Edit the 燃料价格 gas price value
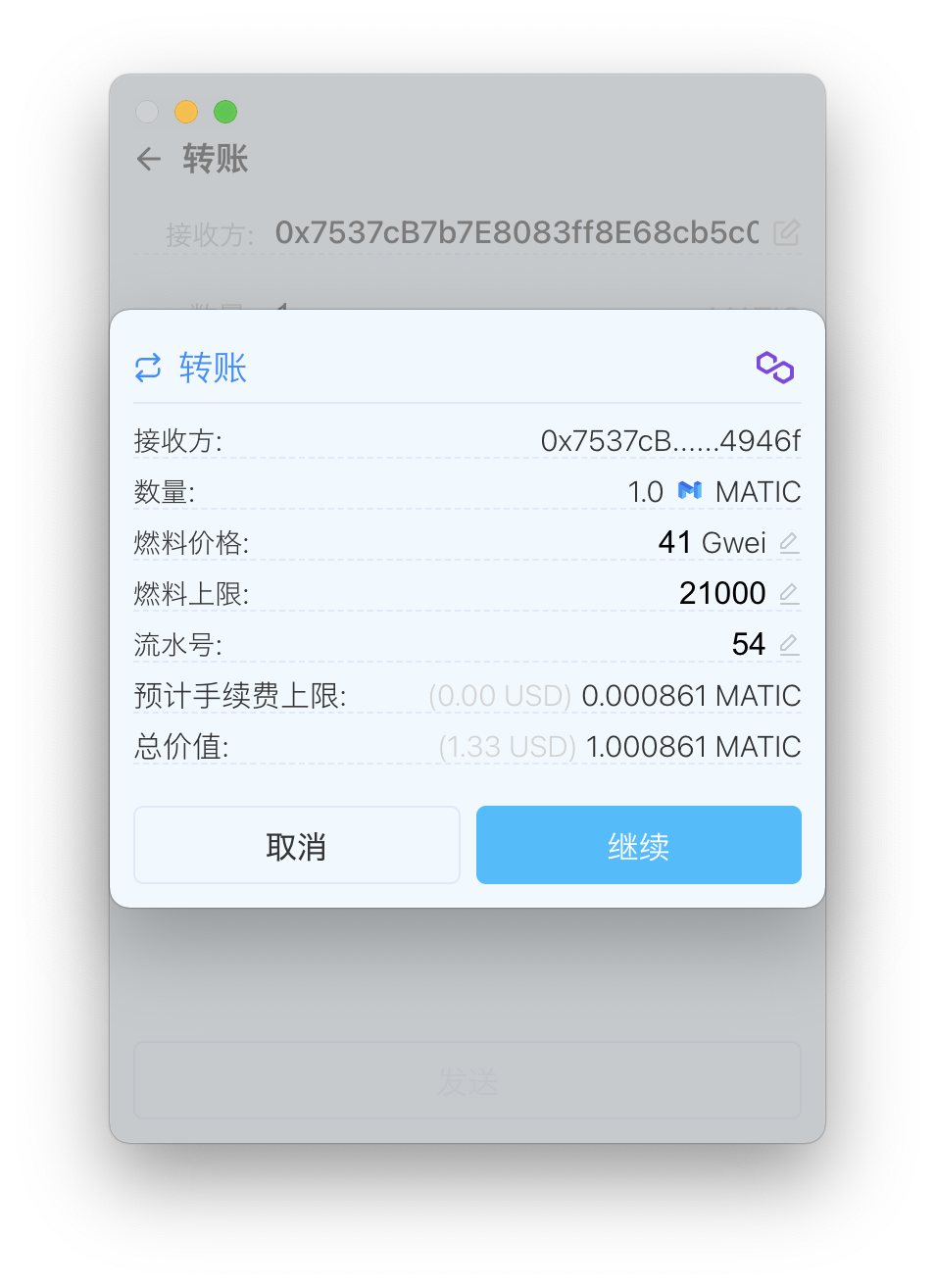 click(x=789, y=543)
